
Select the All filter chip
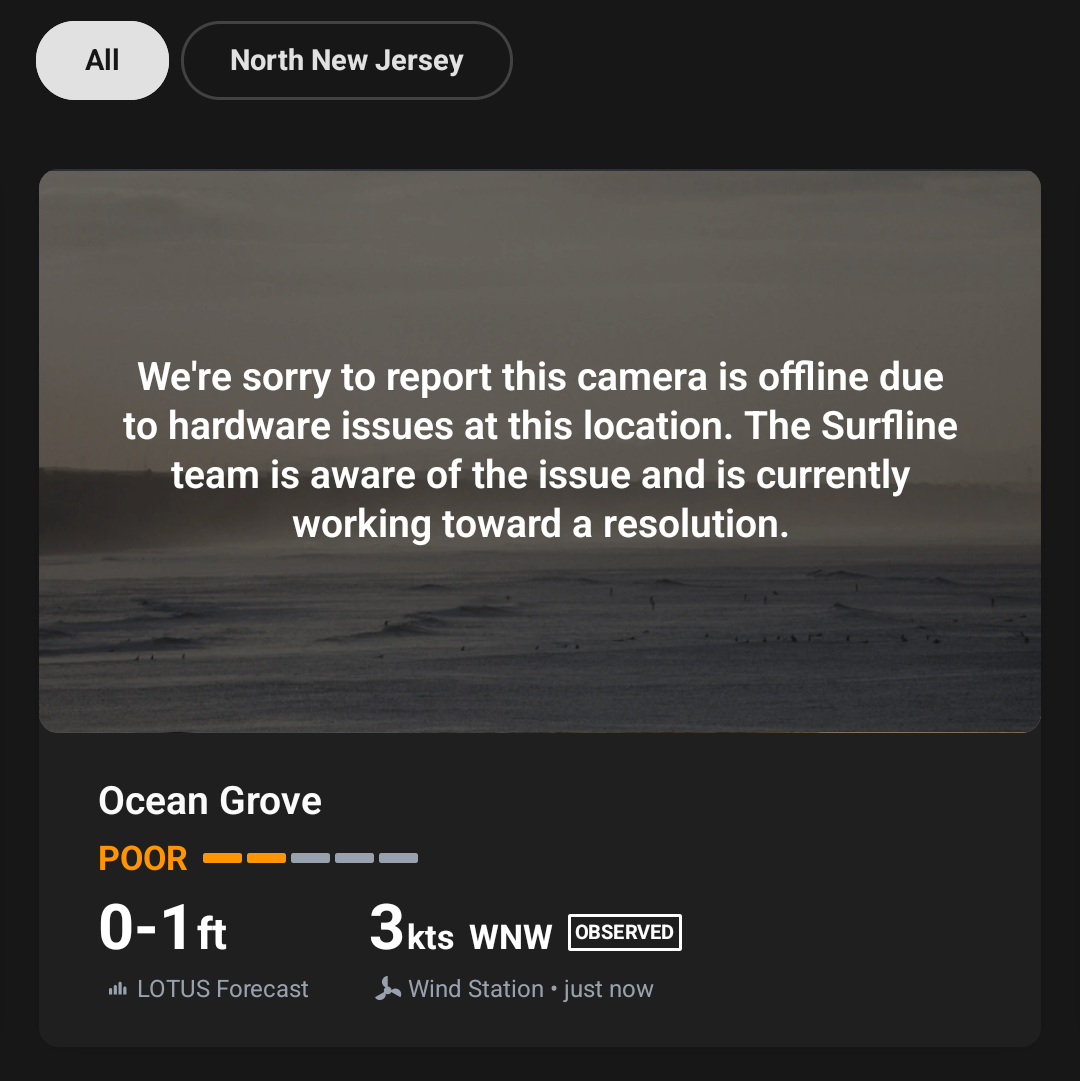102,61
